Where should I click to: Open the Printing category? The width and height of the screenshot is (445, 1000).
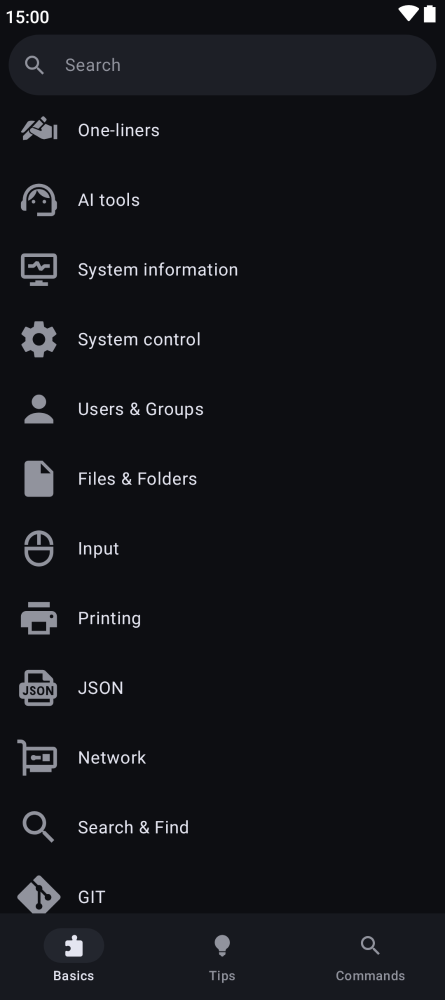(x=222, y=619)
